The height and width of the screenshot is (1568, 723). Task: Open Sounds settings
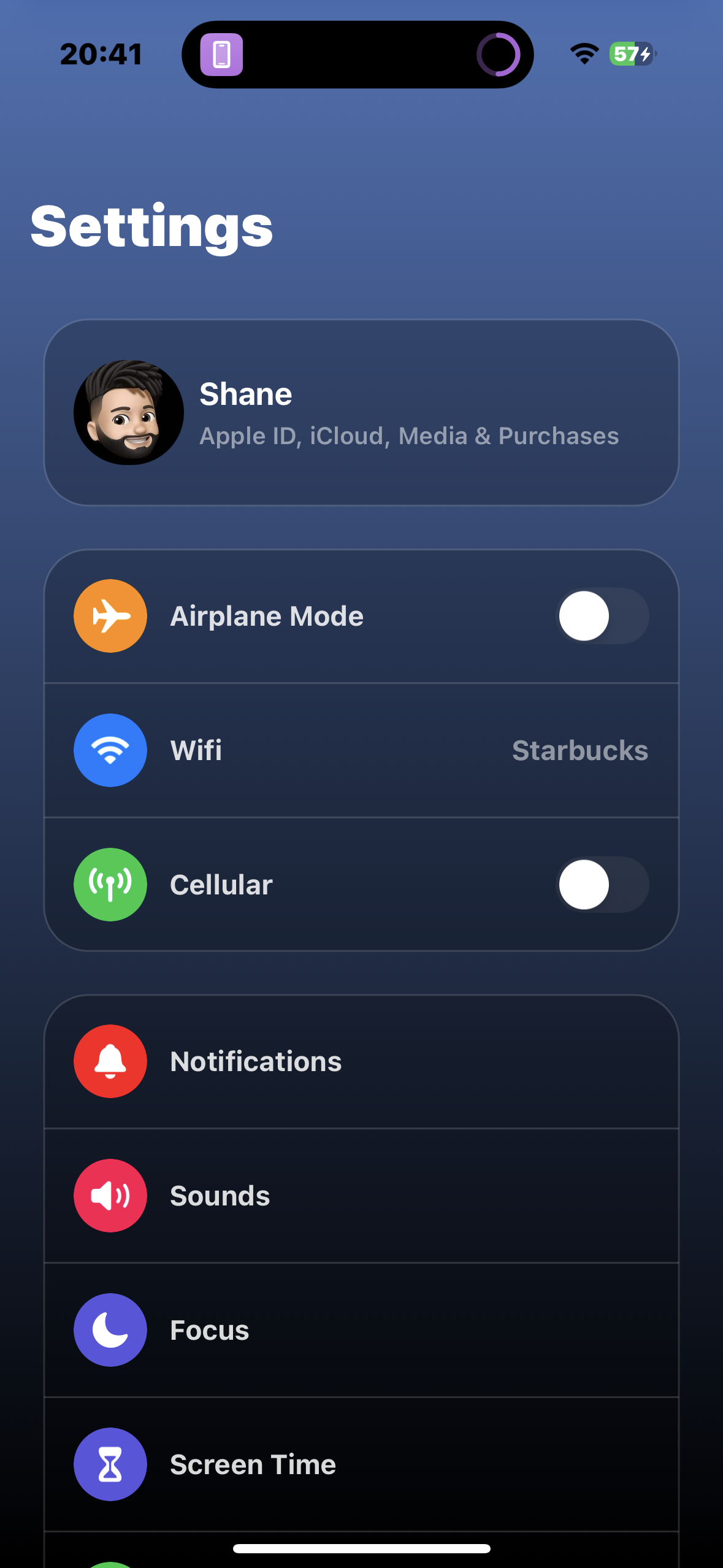(x=361, y=1196)
